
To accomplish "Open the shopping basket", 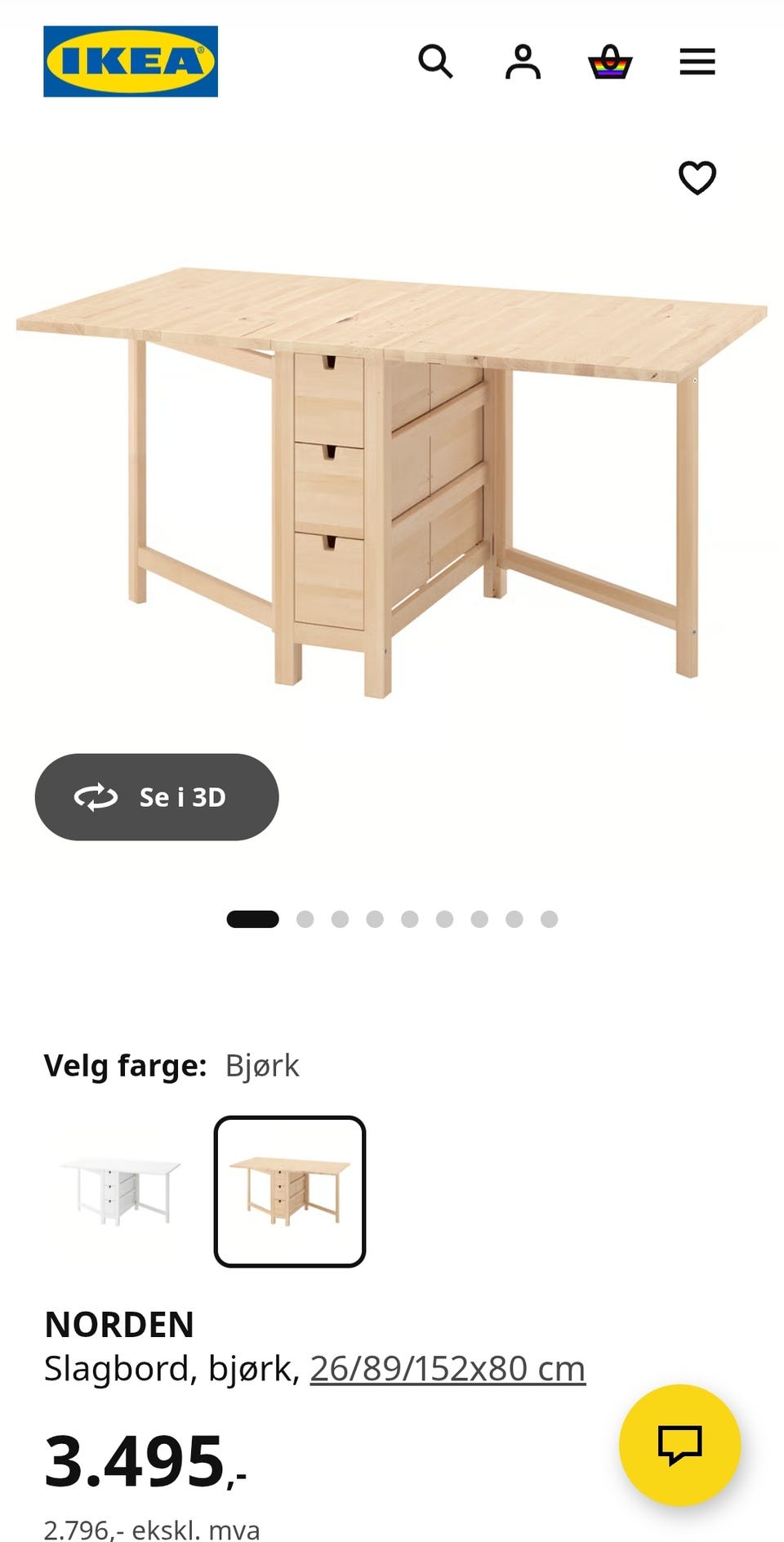I will (x=610, y=61).
